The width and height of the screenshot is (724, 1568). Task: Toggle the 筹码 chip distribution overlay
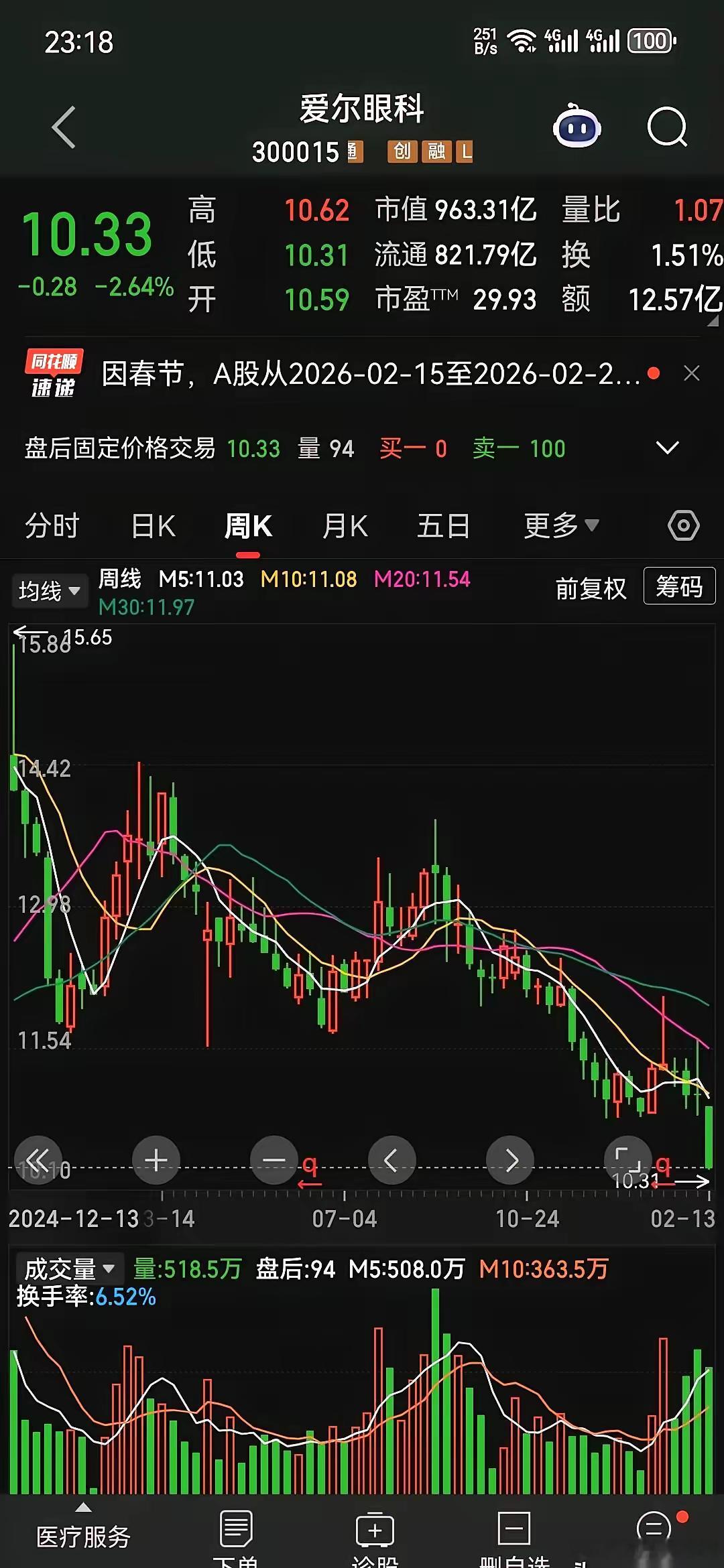pos(679,586)
